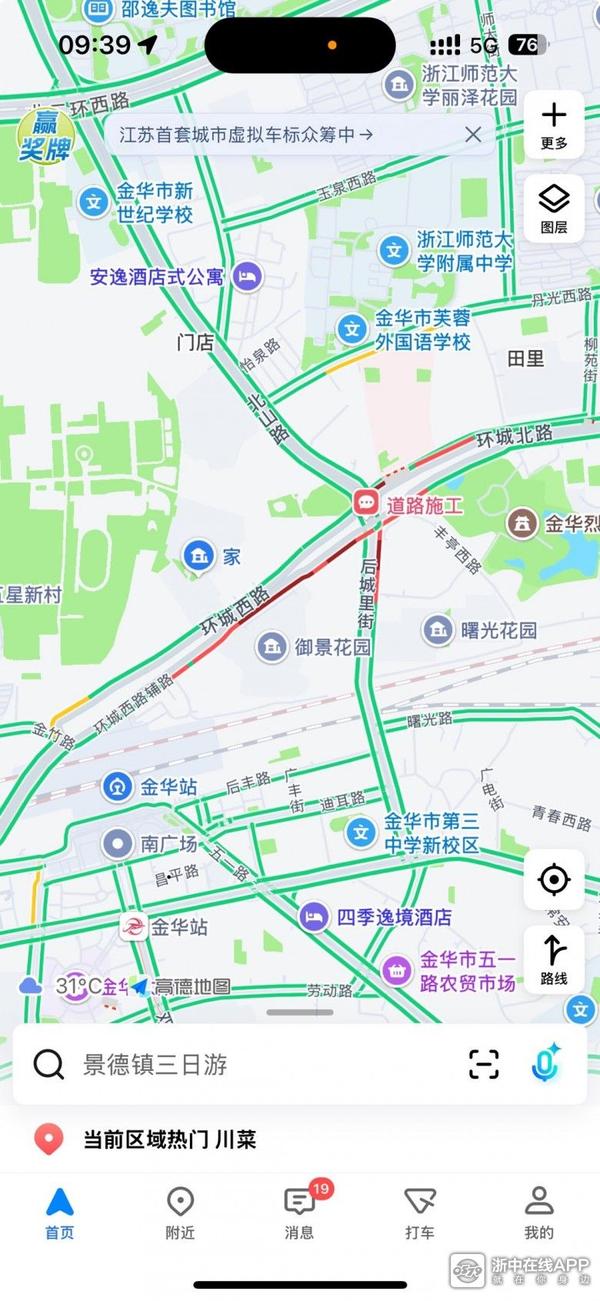Go to the 我的 profile tab
Screen dimensions: 600x1301
(x=539, y=1212)
